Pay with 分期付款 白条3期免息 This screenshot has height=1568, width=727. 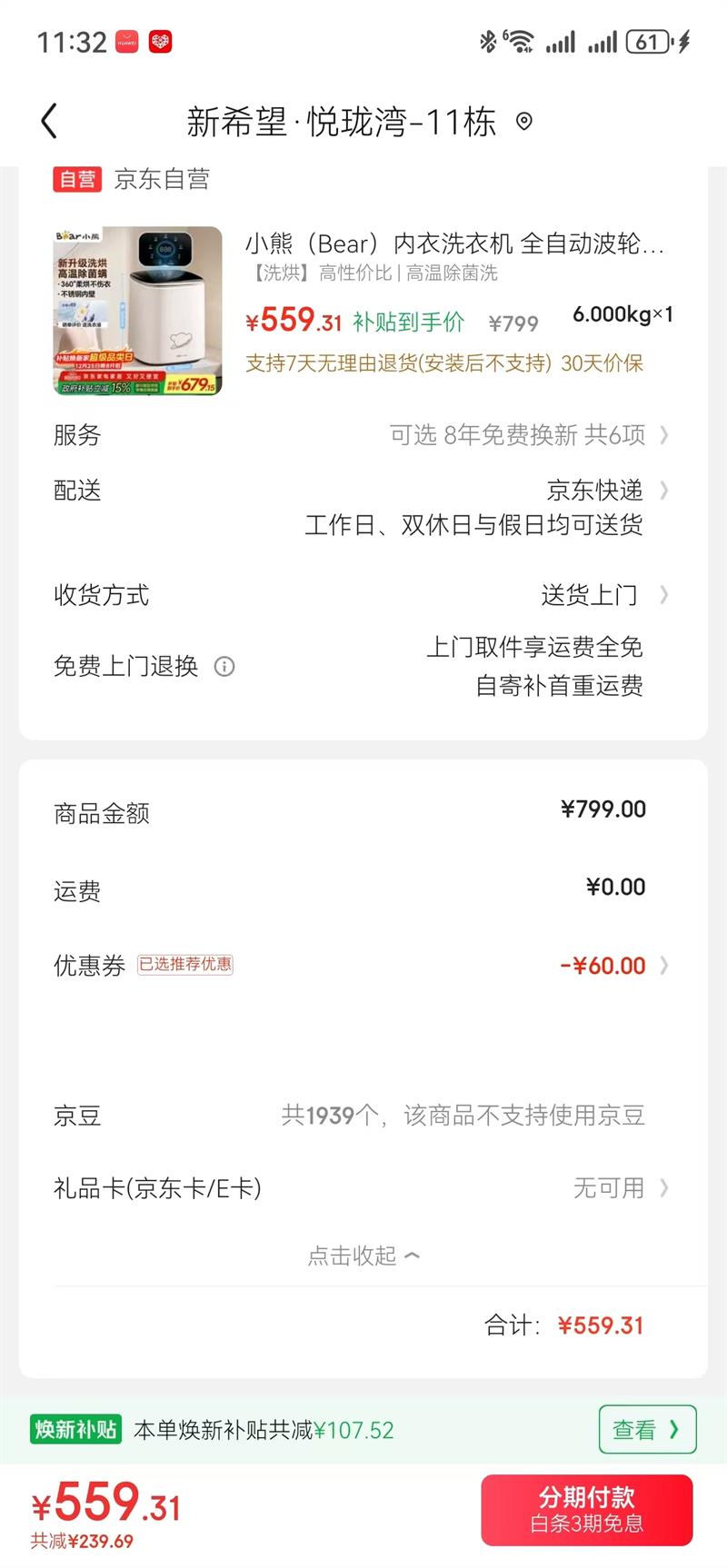[586, 1510]
